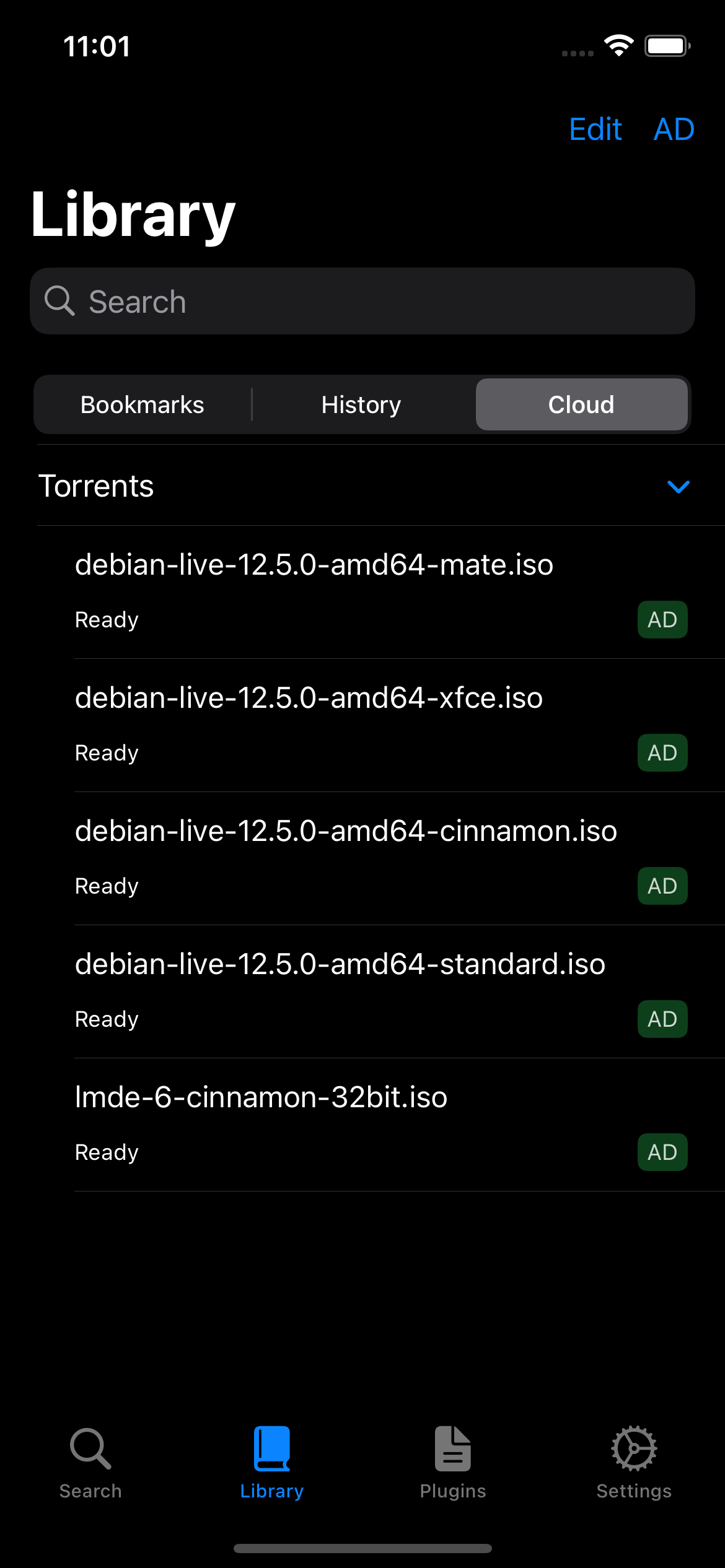The height and width of the screenshot is (1568, 725).
Task: Open the AD menu in top bar
Action: (x=674, y=129)
